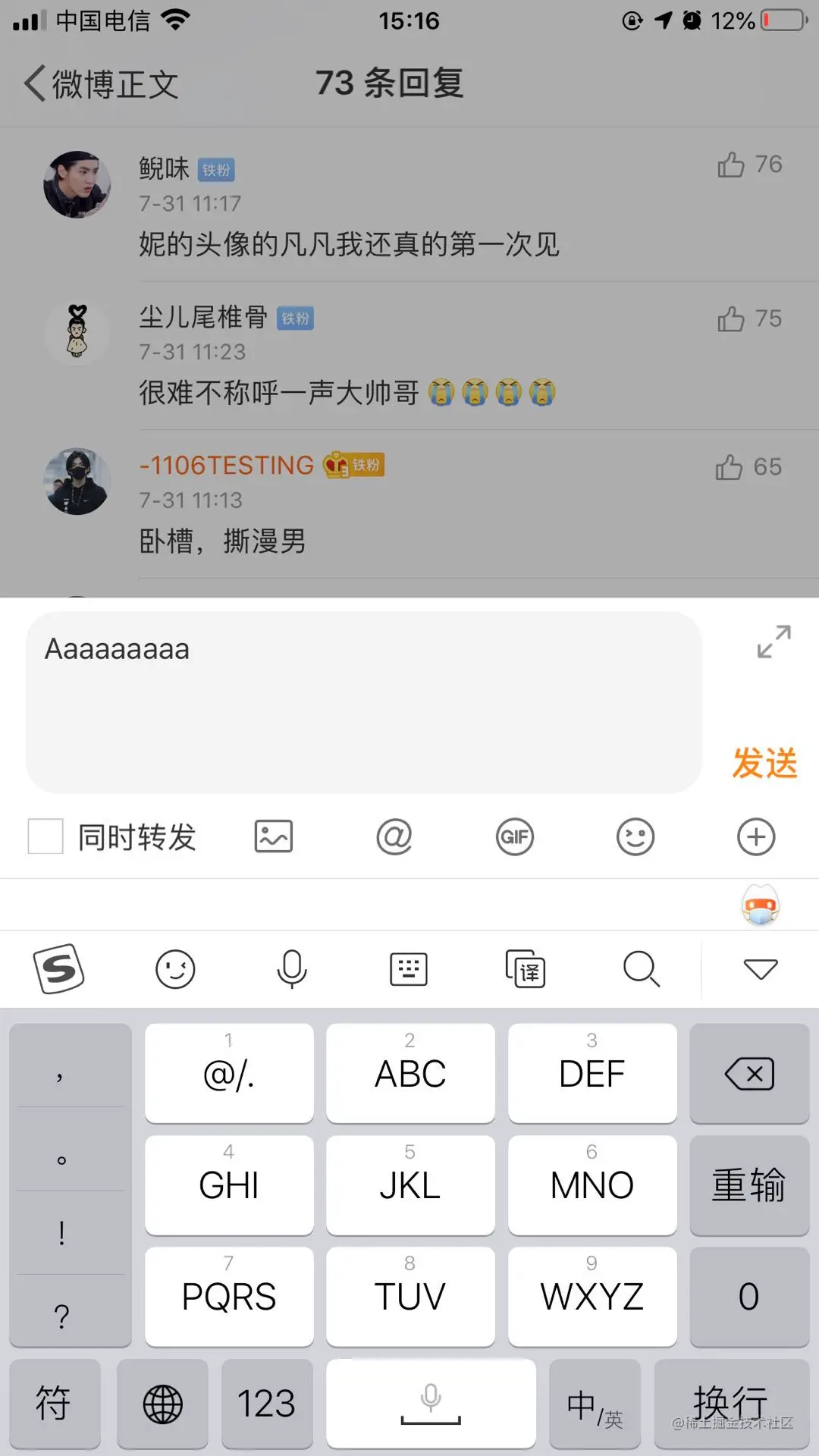Open the GIF picker
Image resolution: width=819 pixels, height=1456 pixels.
(x=515, y=837)
